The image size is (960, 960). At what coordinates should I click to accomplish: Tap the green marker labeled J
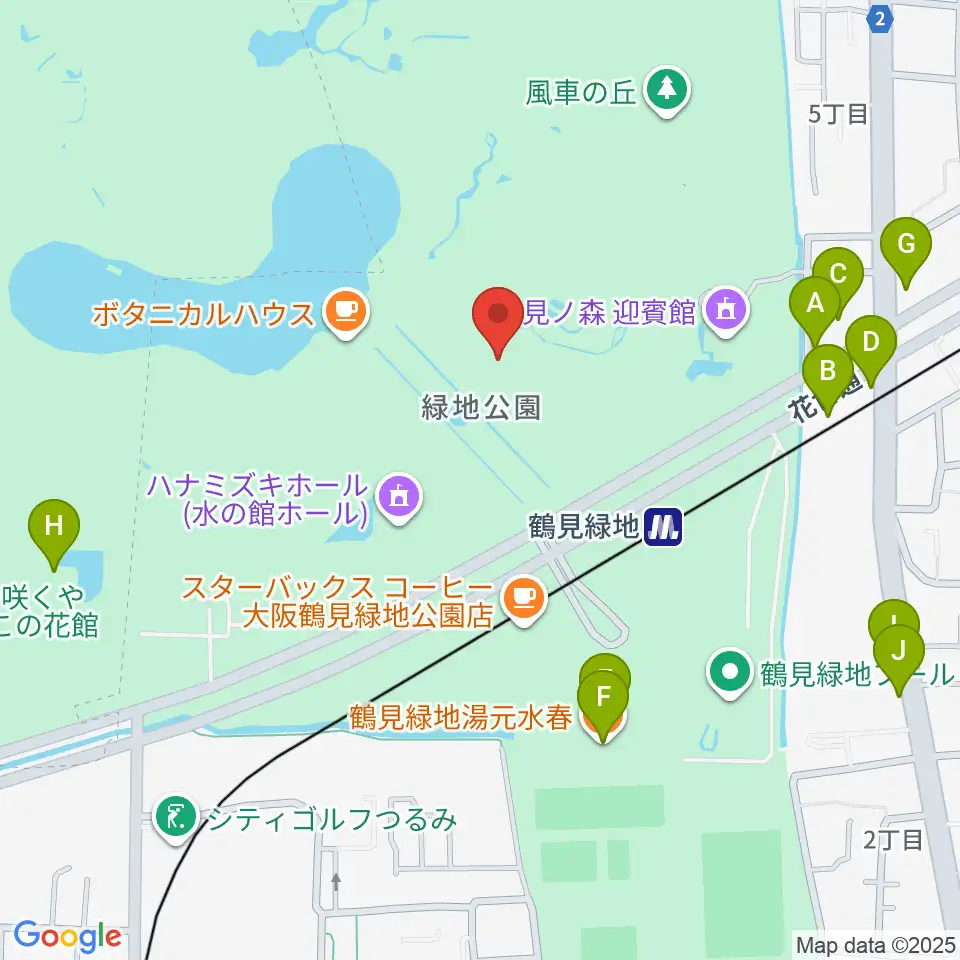tap(898, 652)
